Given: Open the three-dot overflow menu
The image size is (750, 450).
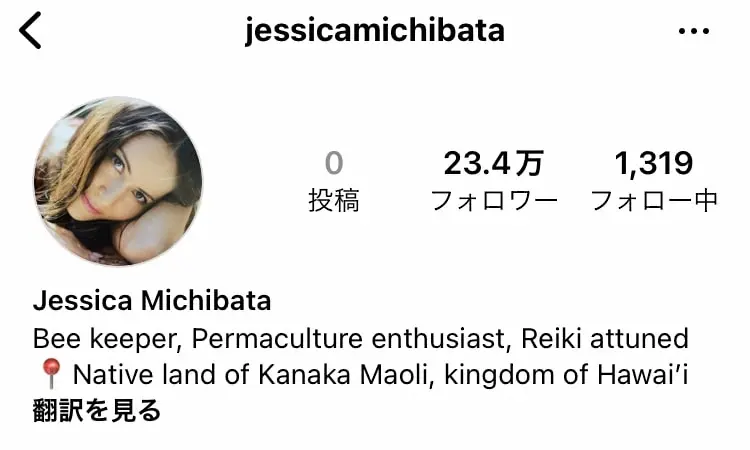Looking at the screenshot, I should pos(693,32).
